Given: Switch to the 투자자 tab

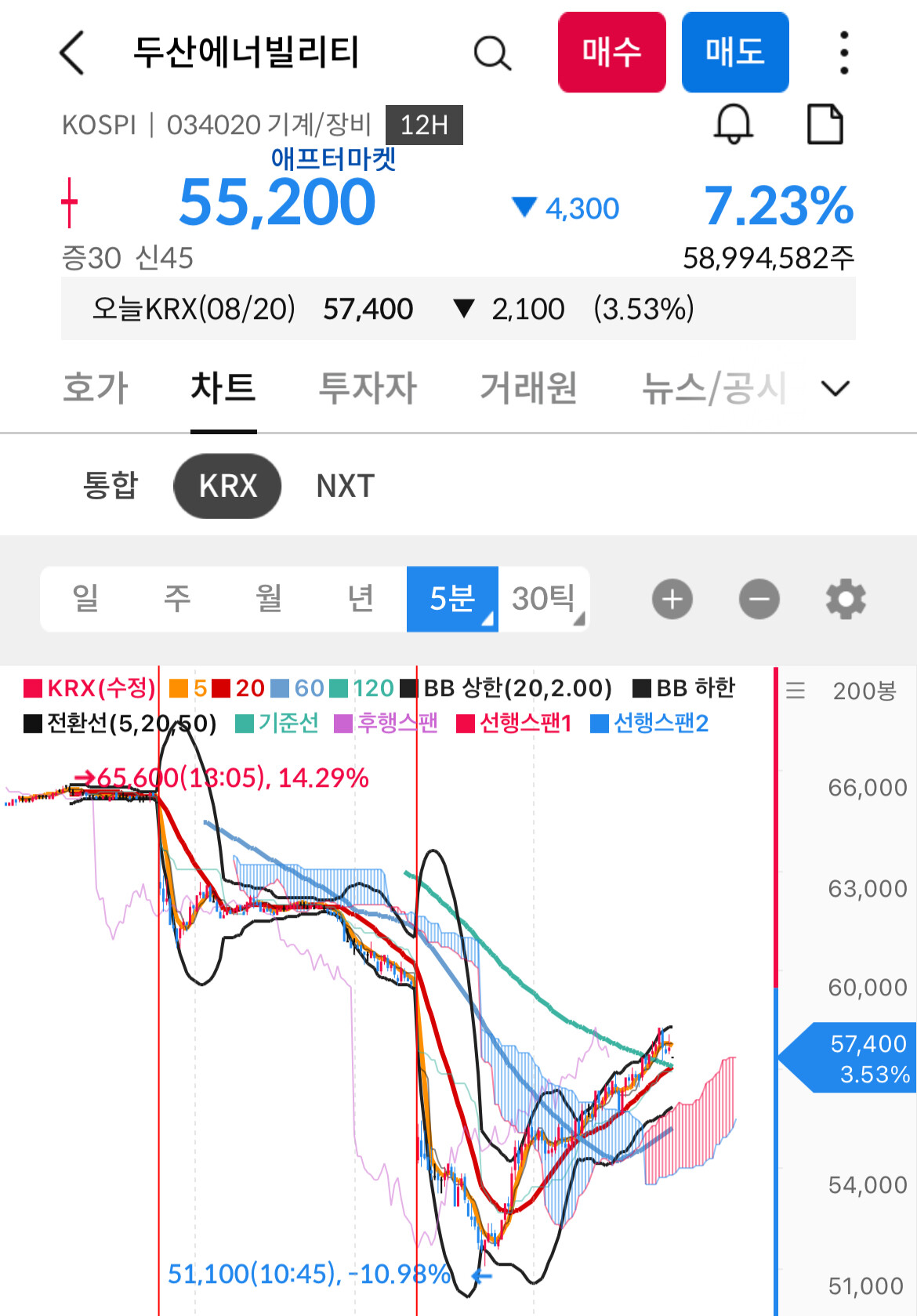Looking at the screenshot, I should (368, 388).
